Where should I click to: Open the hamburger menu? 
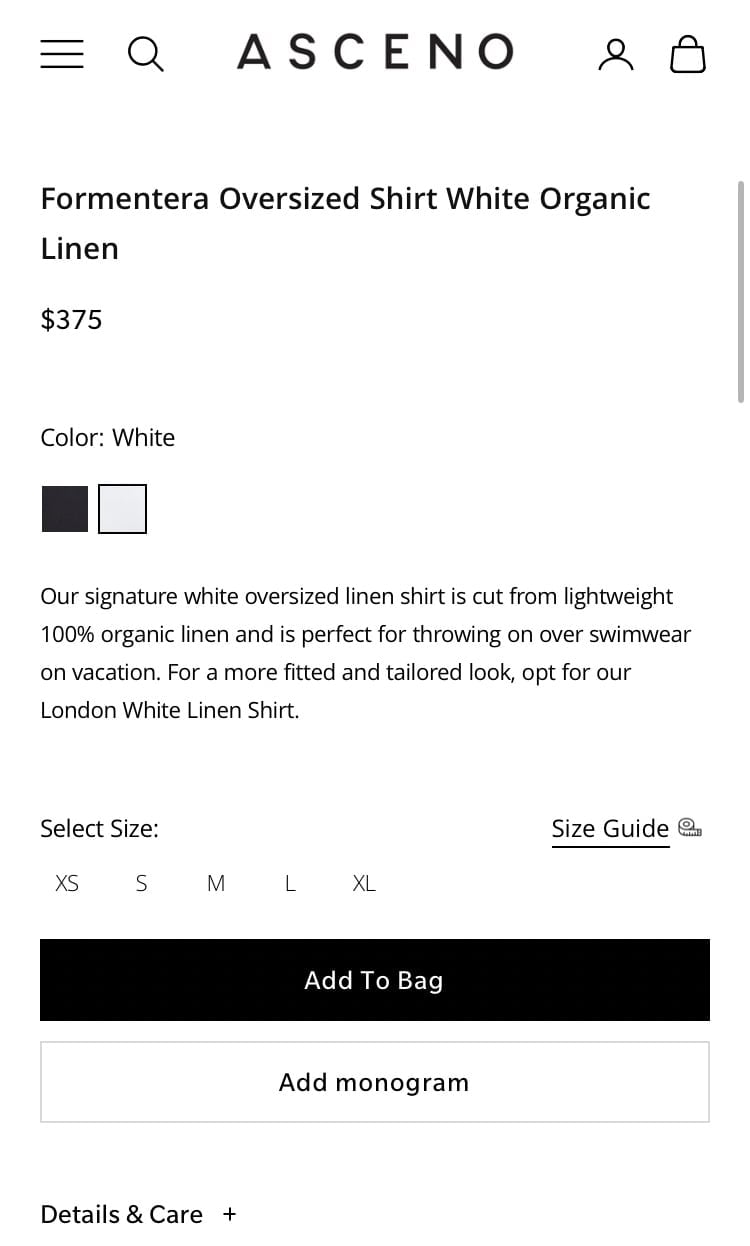(x=62, y=54)
